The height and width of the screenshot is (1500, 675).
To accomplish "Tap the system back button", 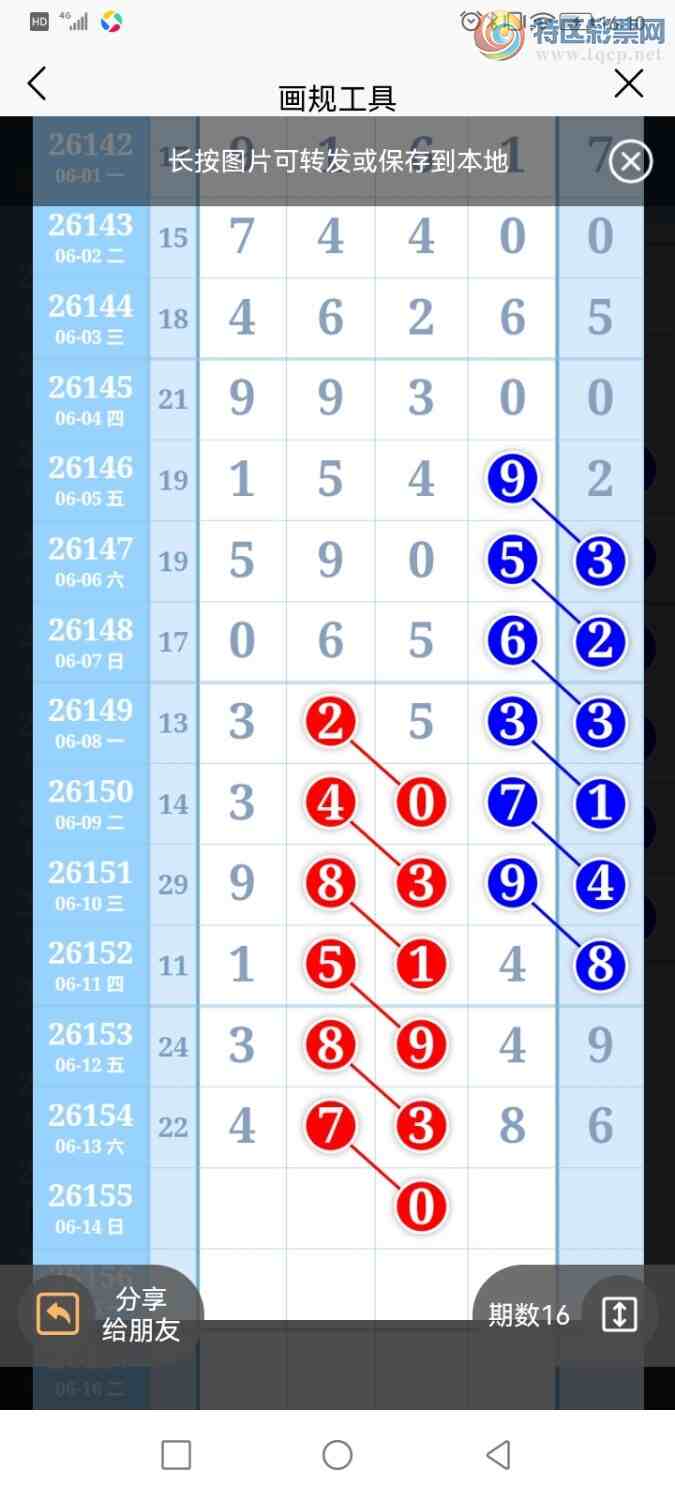I will point(498,1454).
